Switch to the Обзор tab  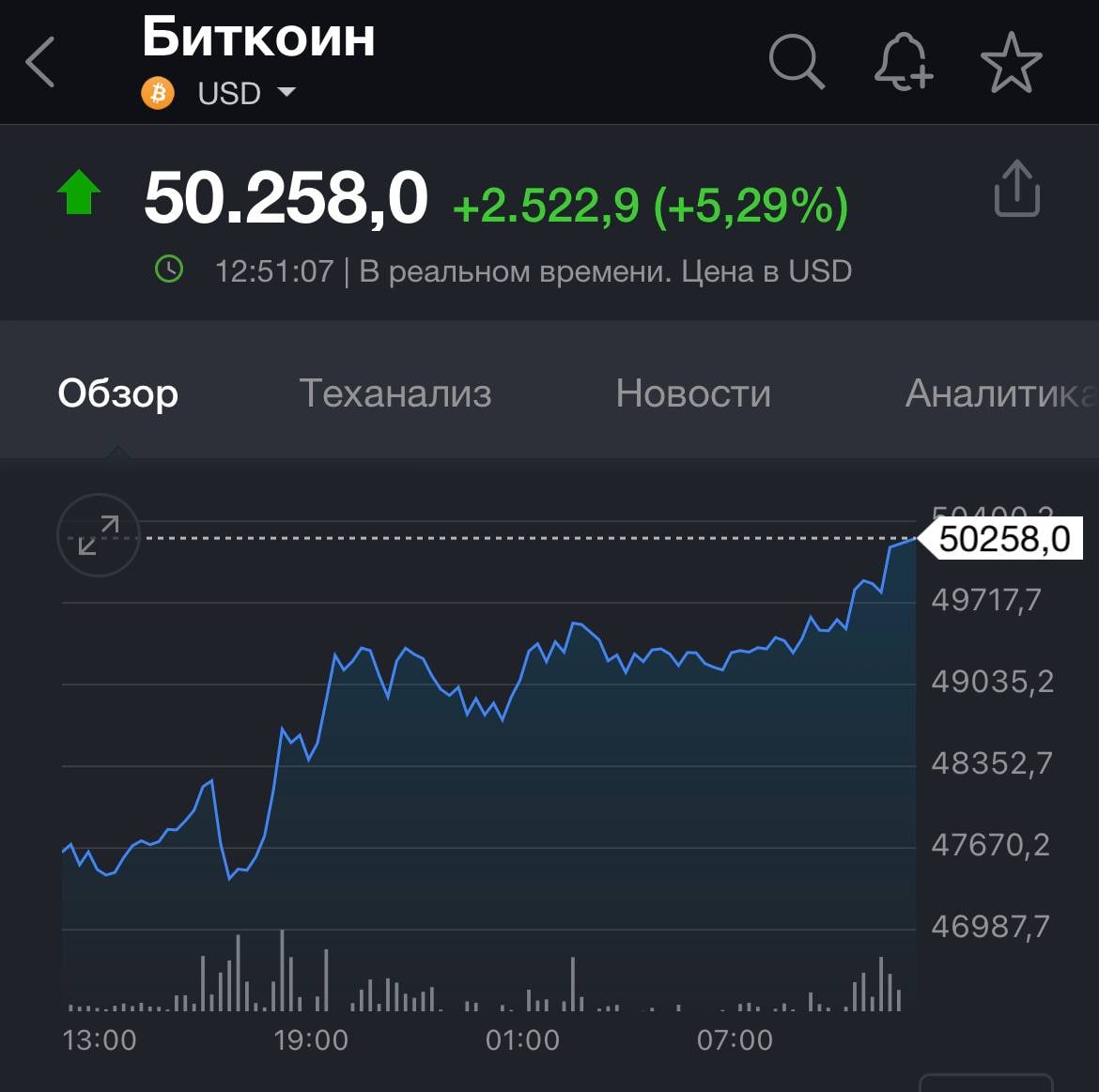118,393
